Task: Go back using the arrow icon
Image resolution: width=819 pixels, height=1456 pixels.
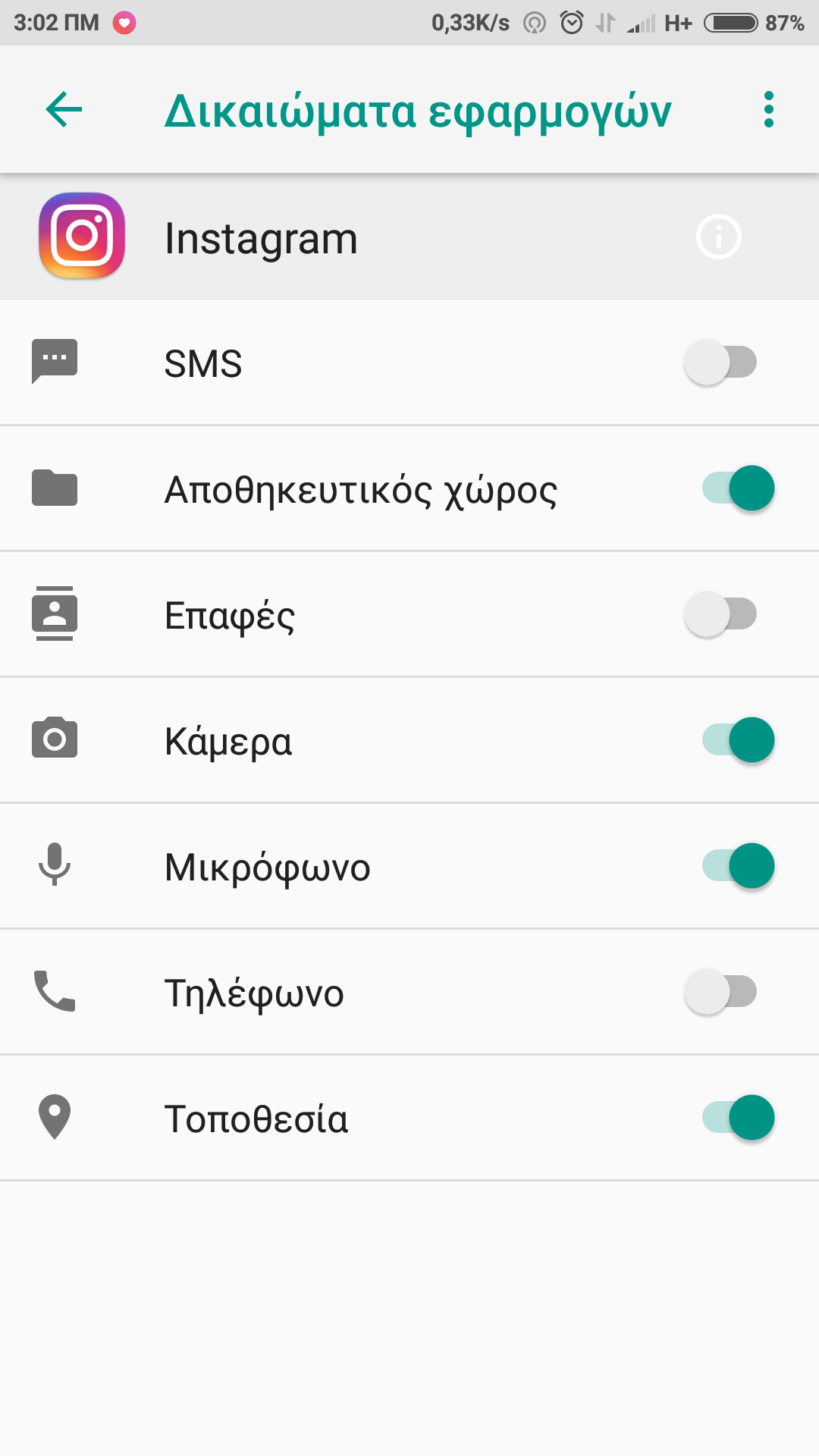Action: coord(64,110)
